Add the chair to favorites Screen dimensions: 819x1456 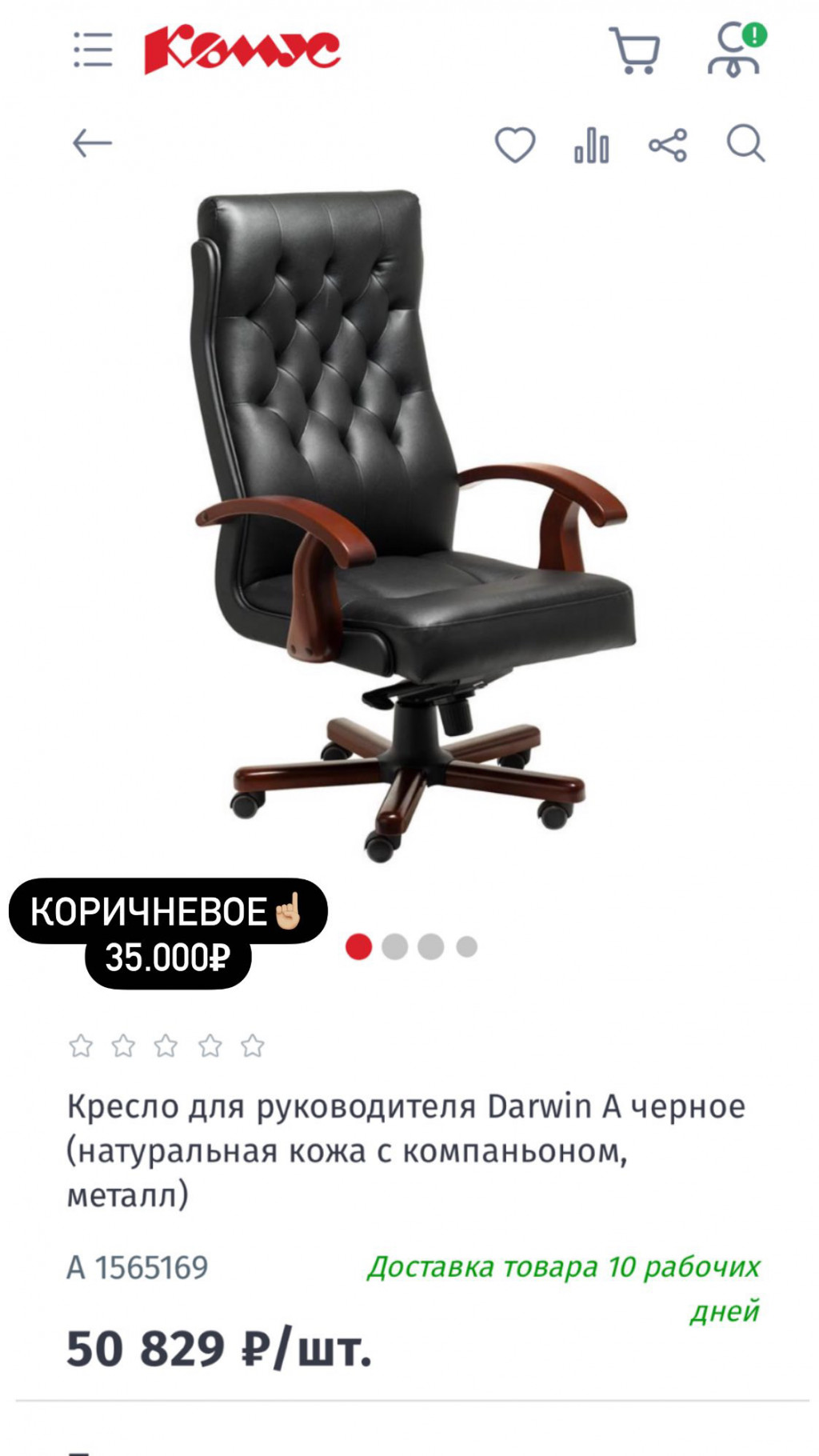(515, 145)
